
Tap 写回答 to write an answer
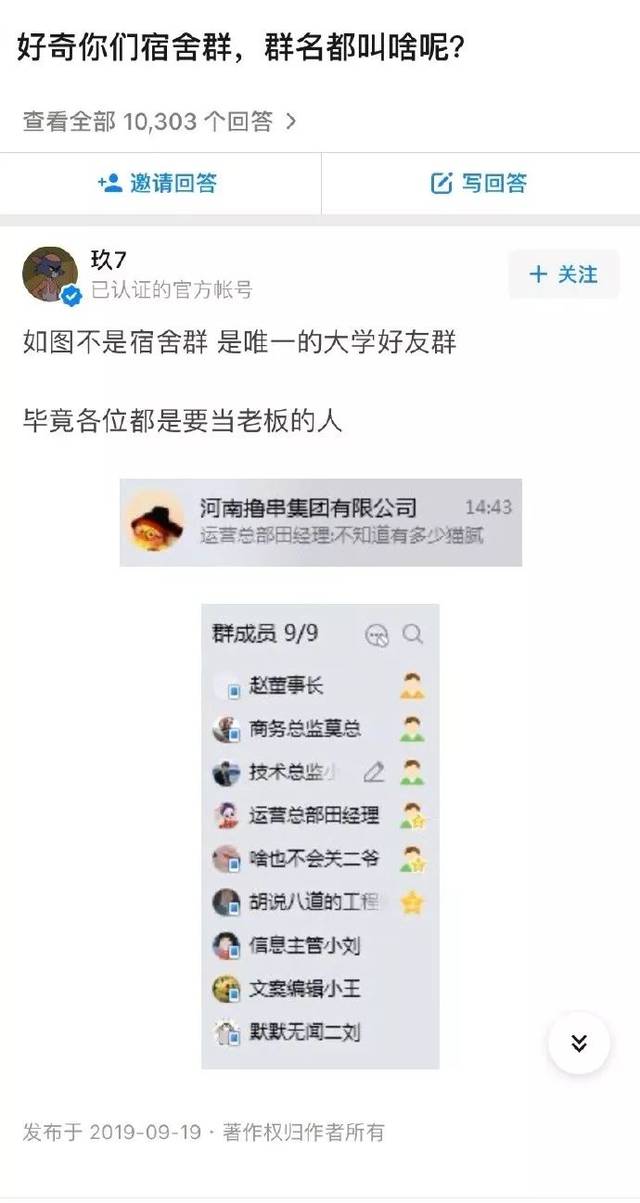click(x=480, y=183)
